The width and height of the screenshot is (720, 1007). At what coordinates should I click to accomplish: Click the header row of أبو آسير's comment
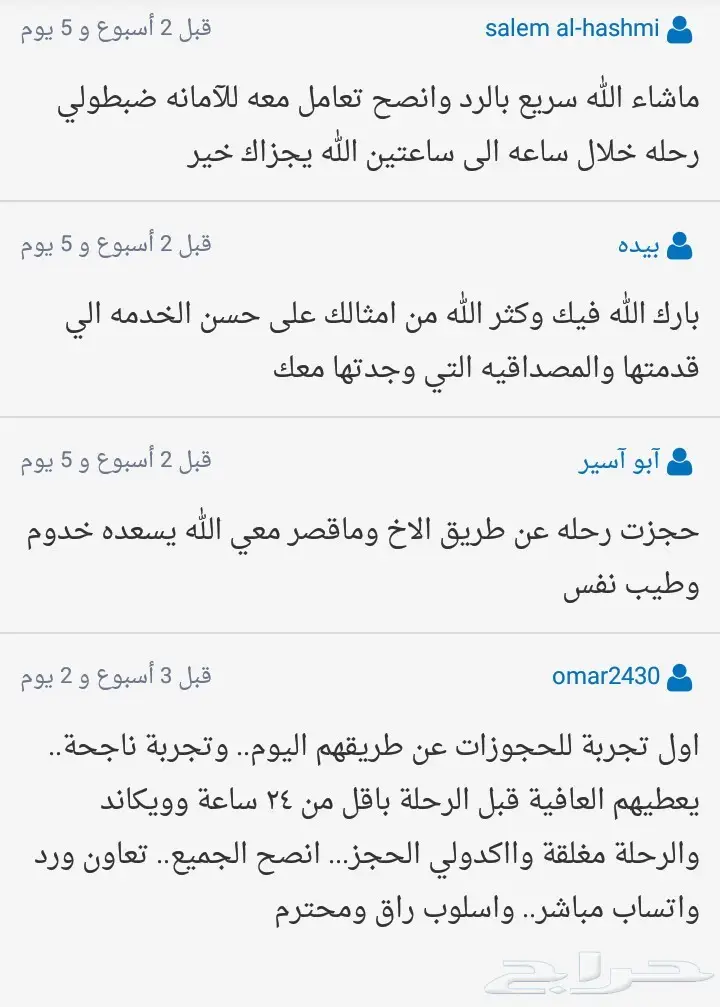[x=360, y=460]
